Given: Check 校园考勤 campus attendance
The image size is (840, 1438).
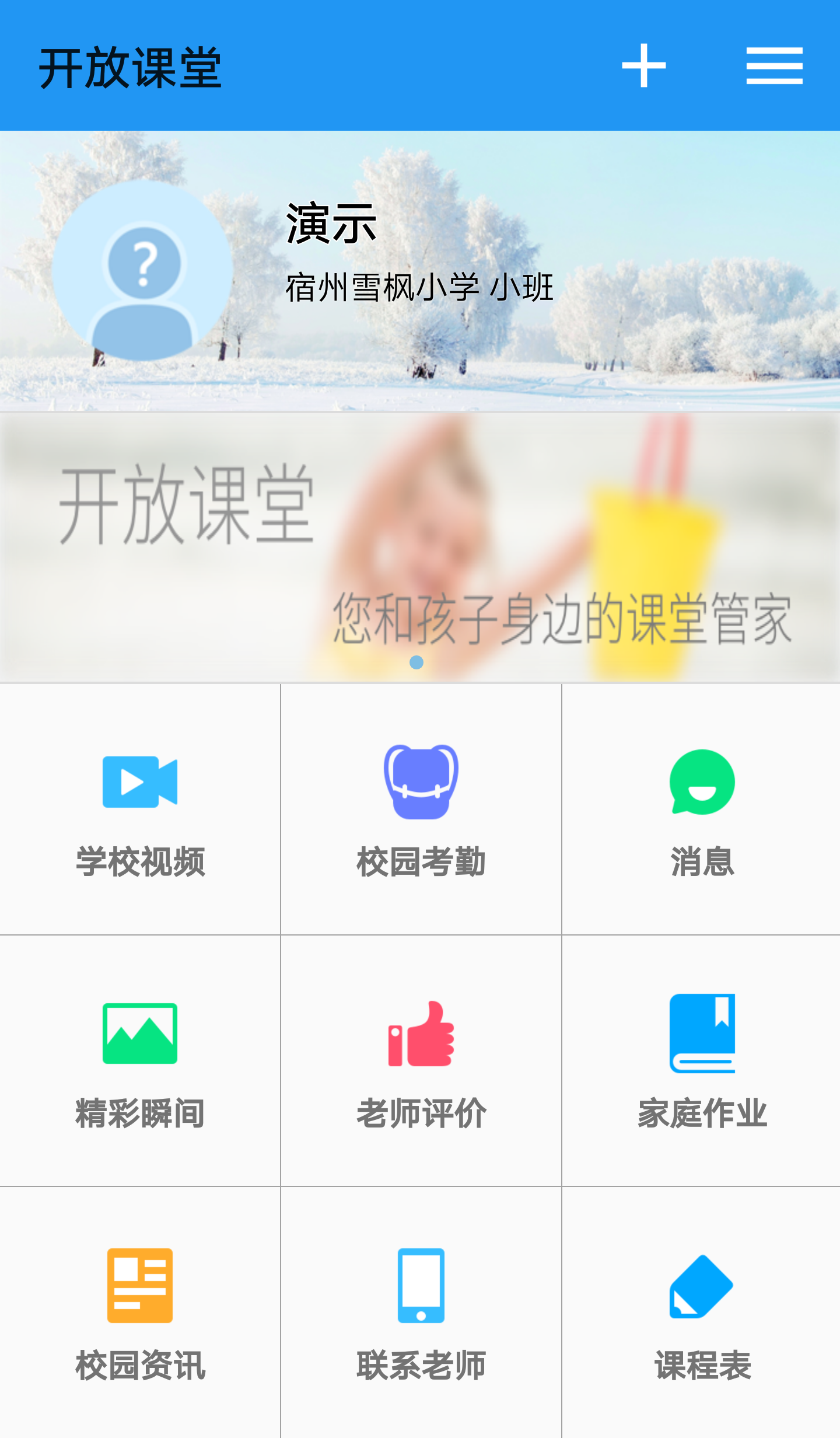Looking at the screenshot, I should pos(421,809).
